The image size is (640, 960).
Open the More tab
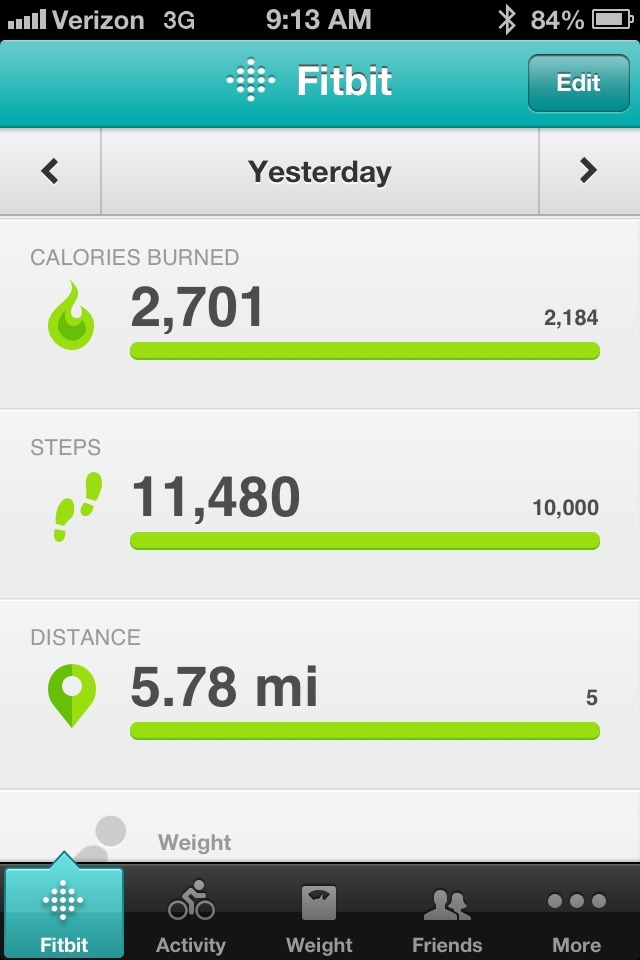576,913
